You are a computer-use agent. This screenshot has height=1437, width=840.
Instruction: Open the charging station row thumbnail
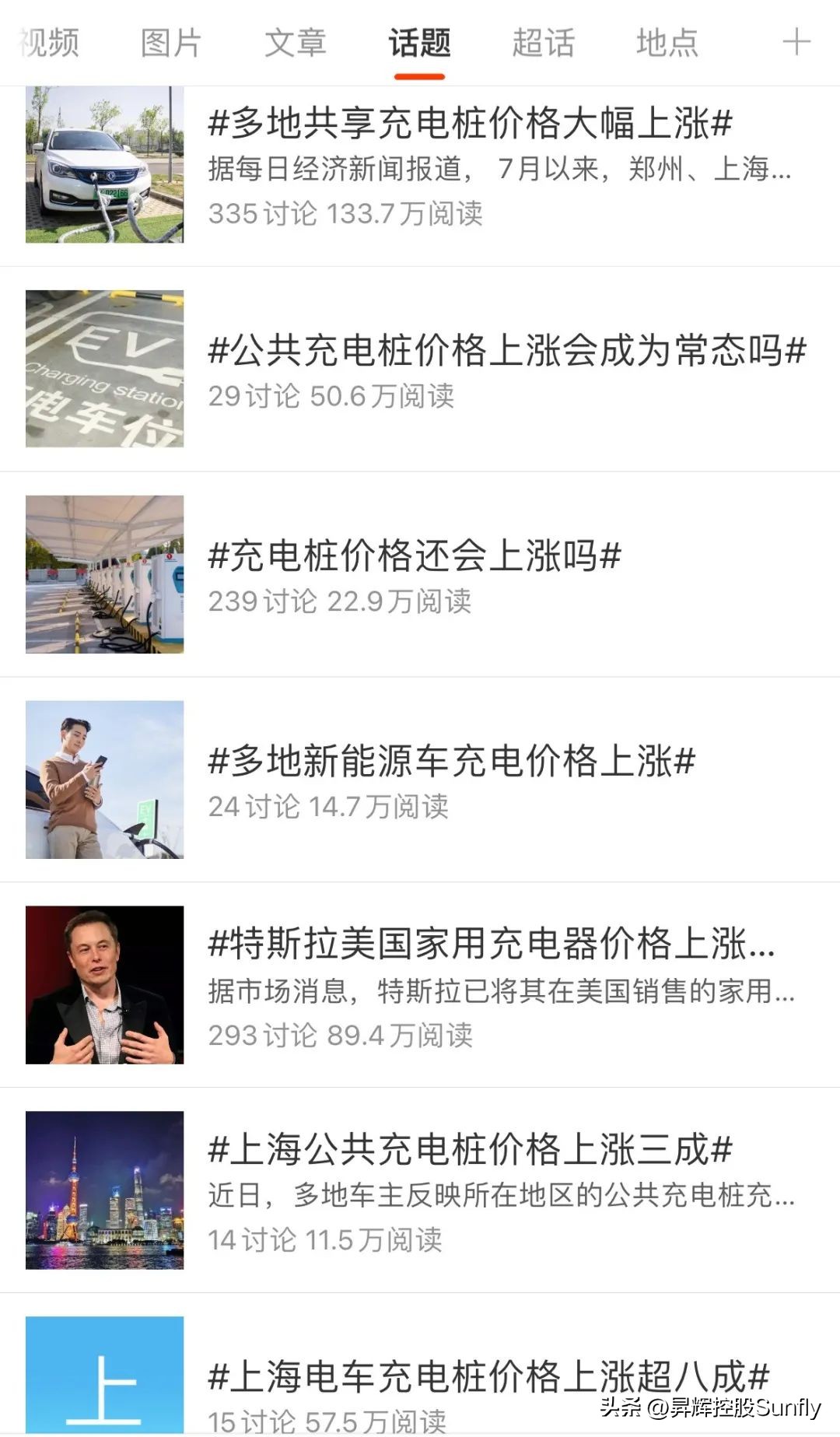click(103, 576)
